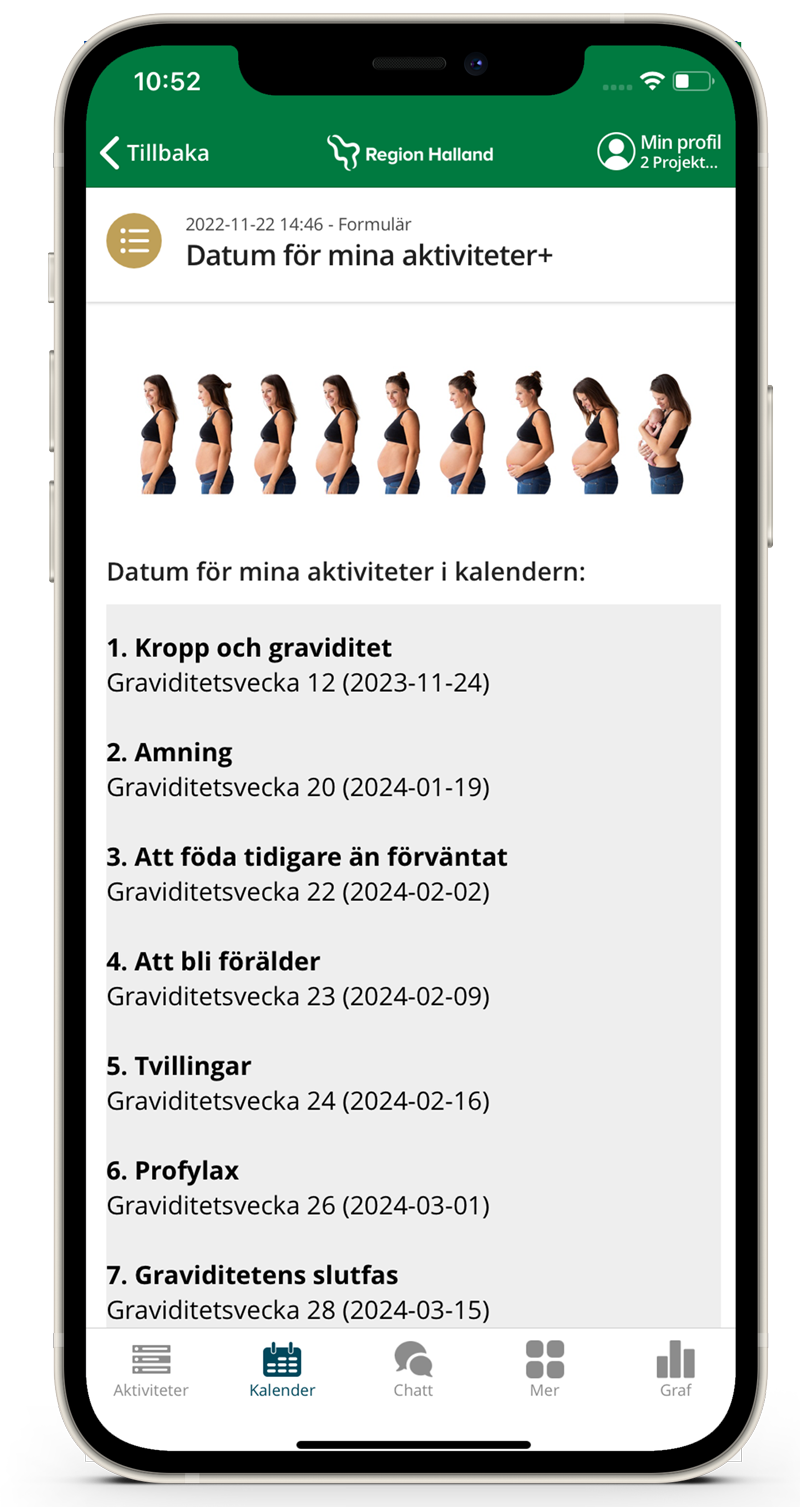Image resolution: width=800 pixels, height=1507 pixels.
Task: Switch to the Aktiviteter tab
Action: pyautogui.click(x=151, y=1369)
